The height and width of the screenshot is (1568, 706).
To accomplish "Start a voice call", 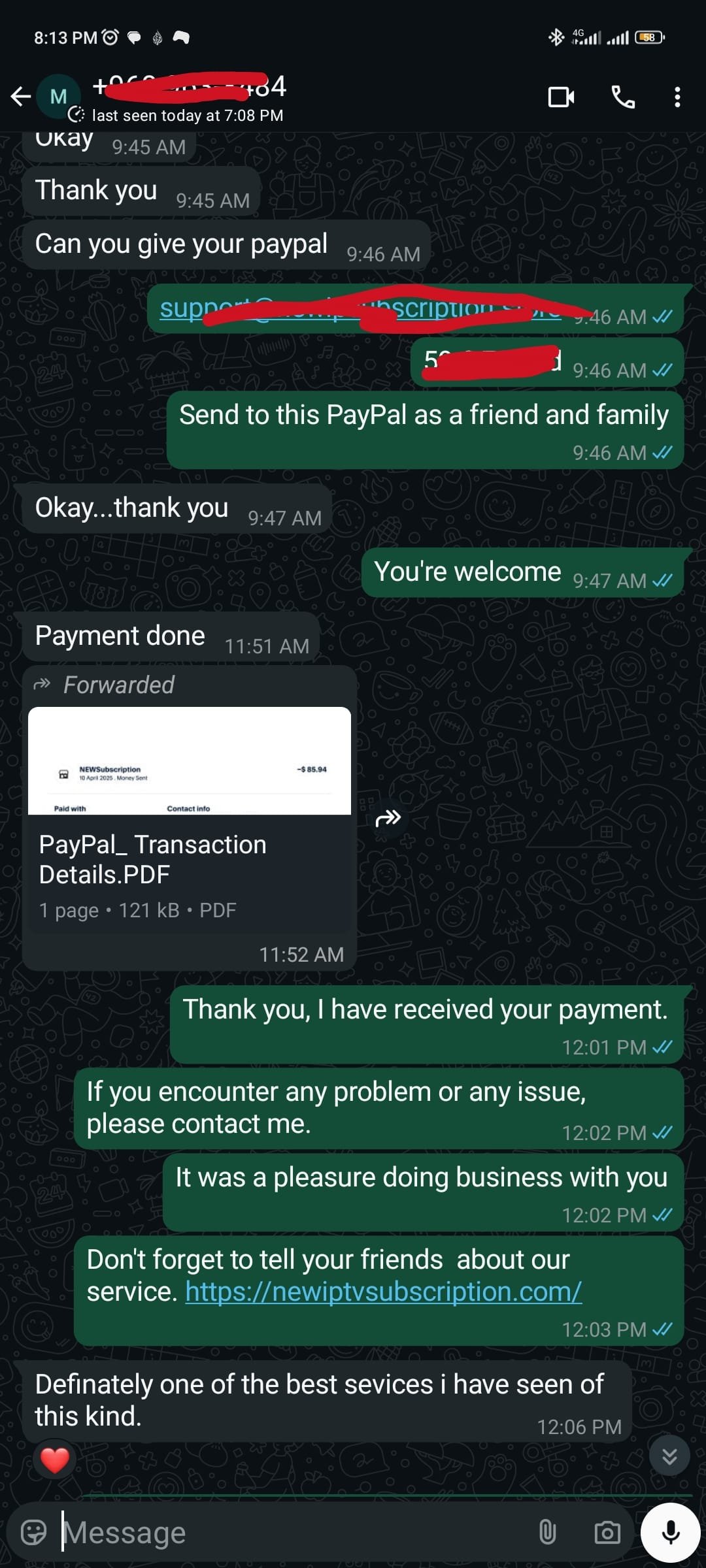I will (622, 97).
